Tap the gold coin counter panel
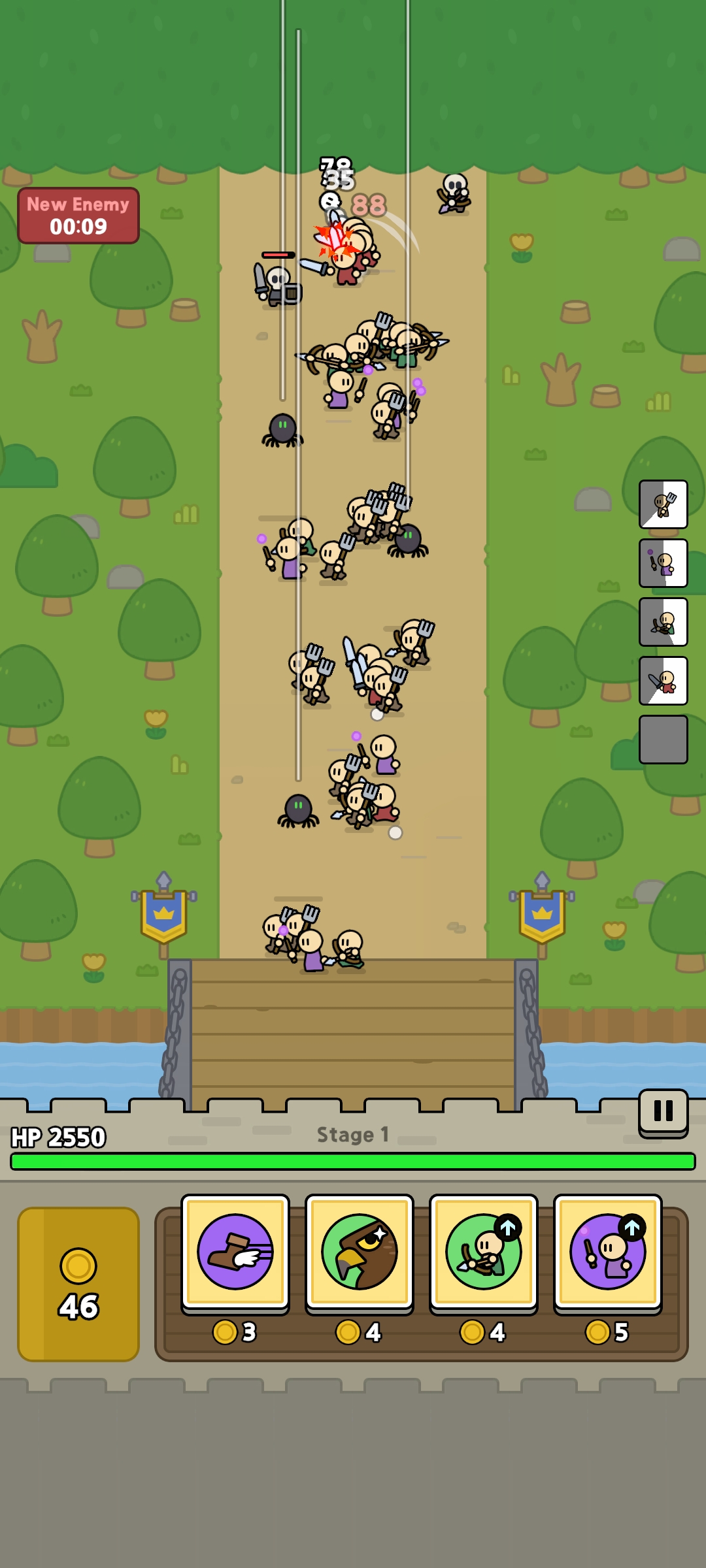 point(78,1284)
